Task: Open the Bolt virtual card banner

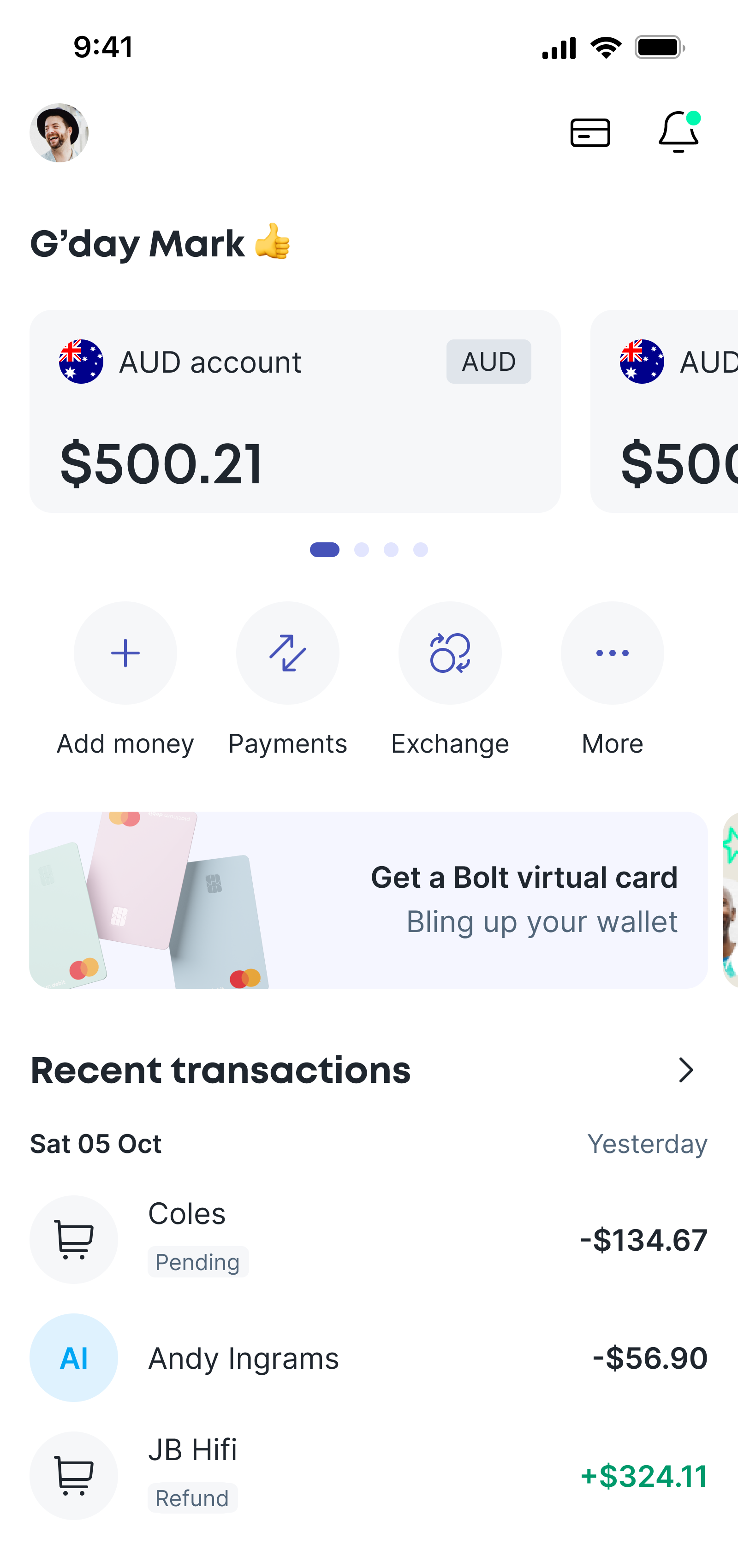Action: click(369, 900)
